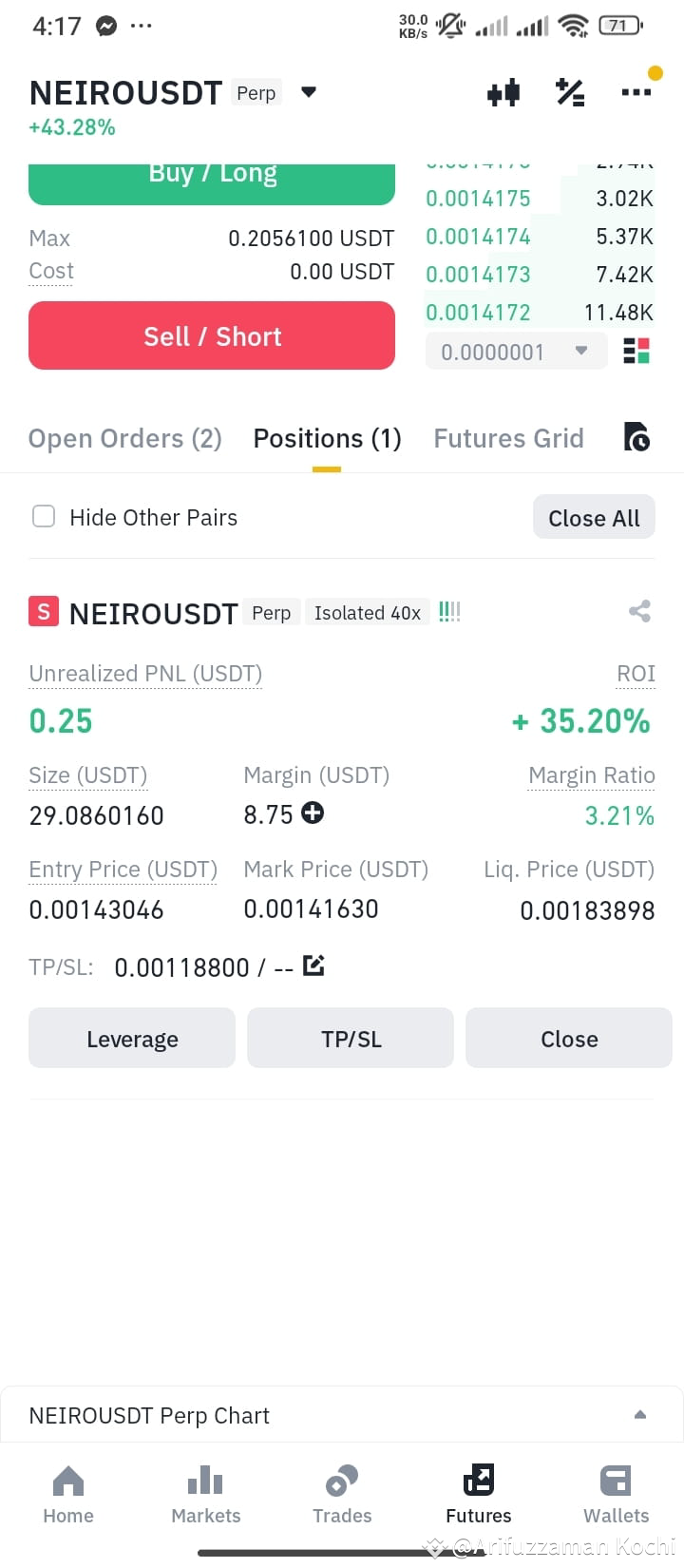Screen dimensions: 684x1568
Task: Share the NEIROUSDT position via share icon
Action: [x=639, y=612]
